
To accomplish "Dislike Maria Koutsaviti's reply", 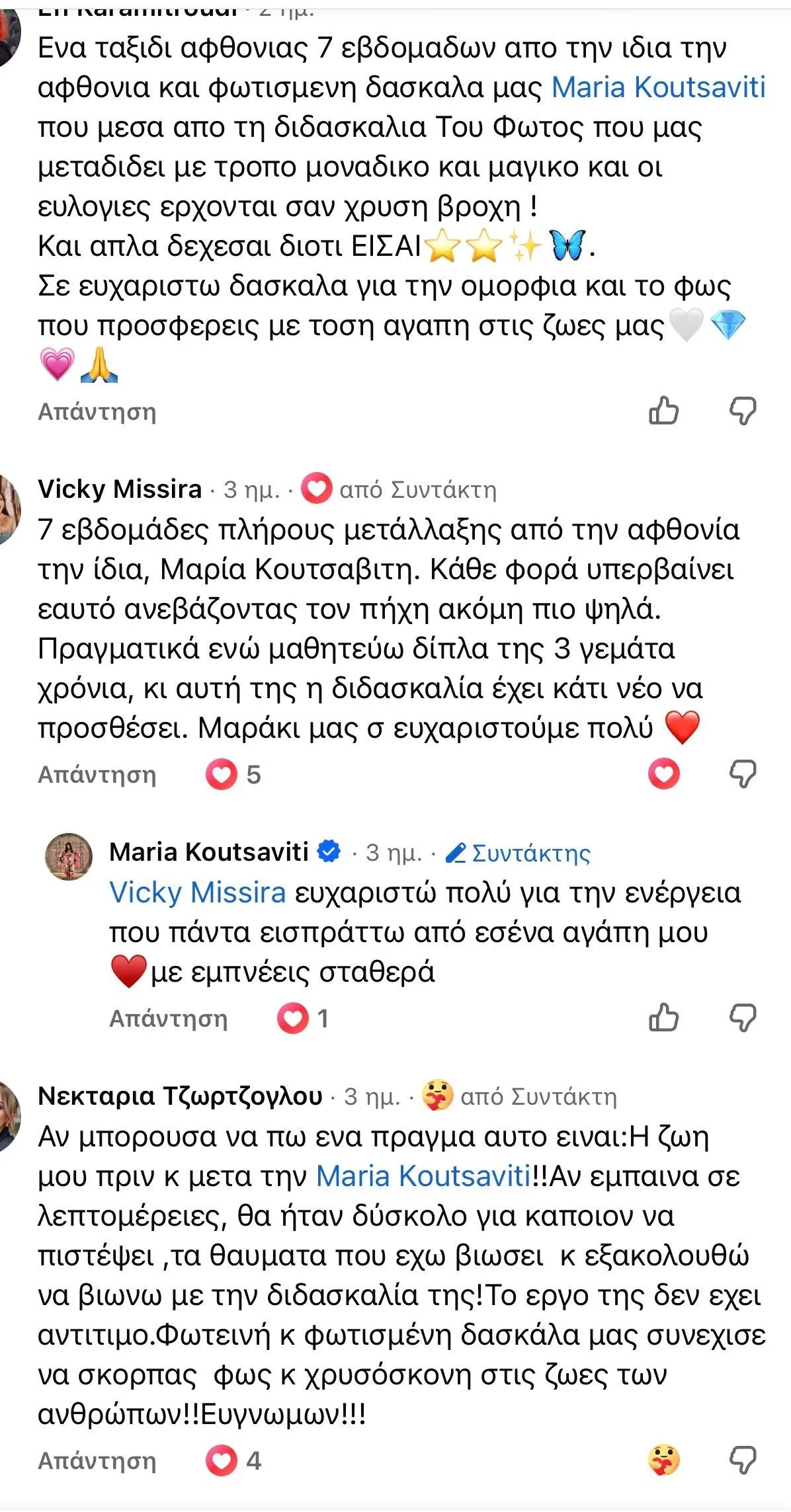I will [742, 1017].
